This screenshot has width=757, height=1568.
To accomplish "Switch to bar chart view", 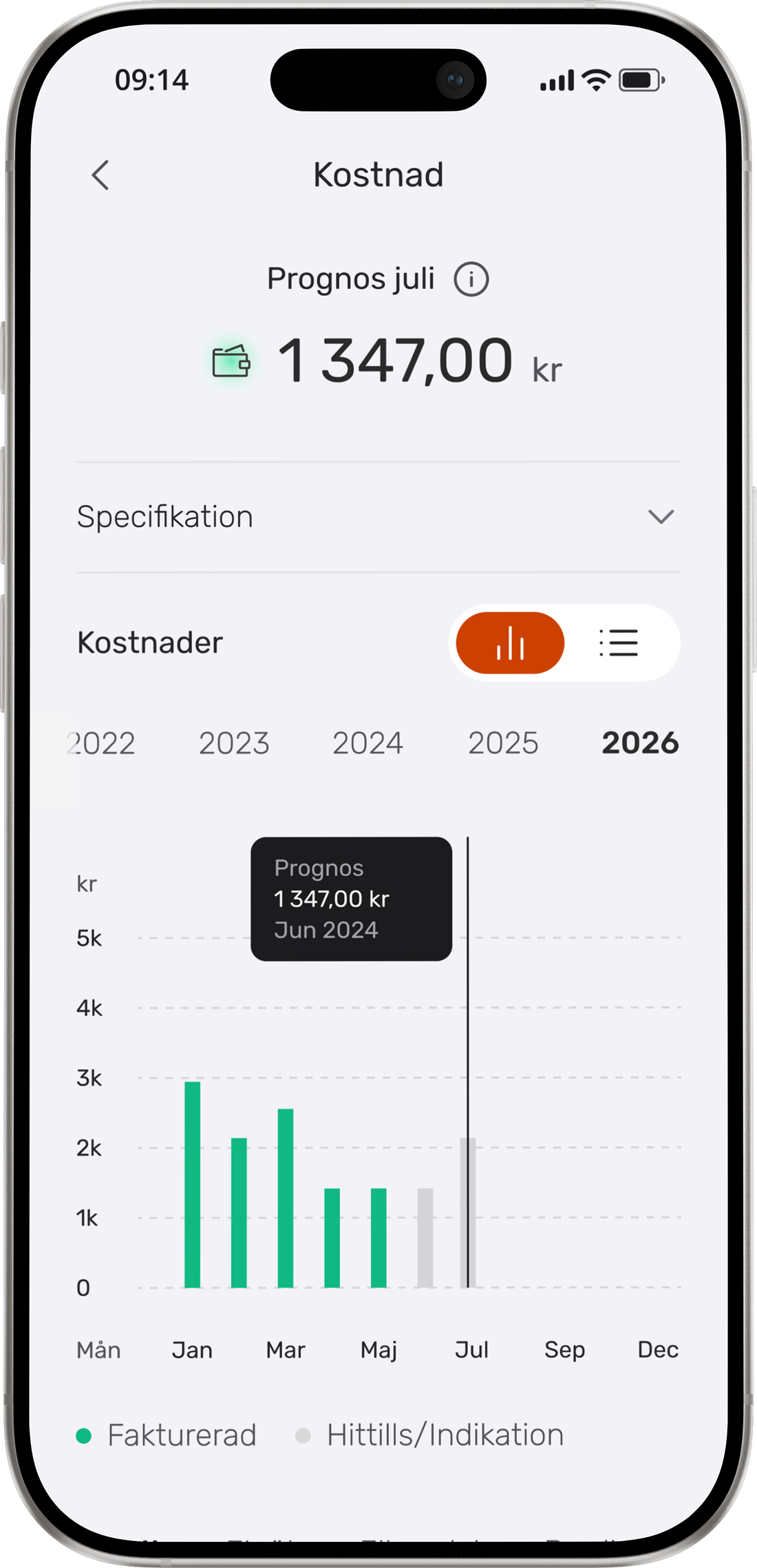I will [510, 643].
